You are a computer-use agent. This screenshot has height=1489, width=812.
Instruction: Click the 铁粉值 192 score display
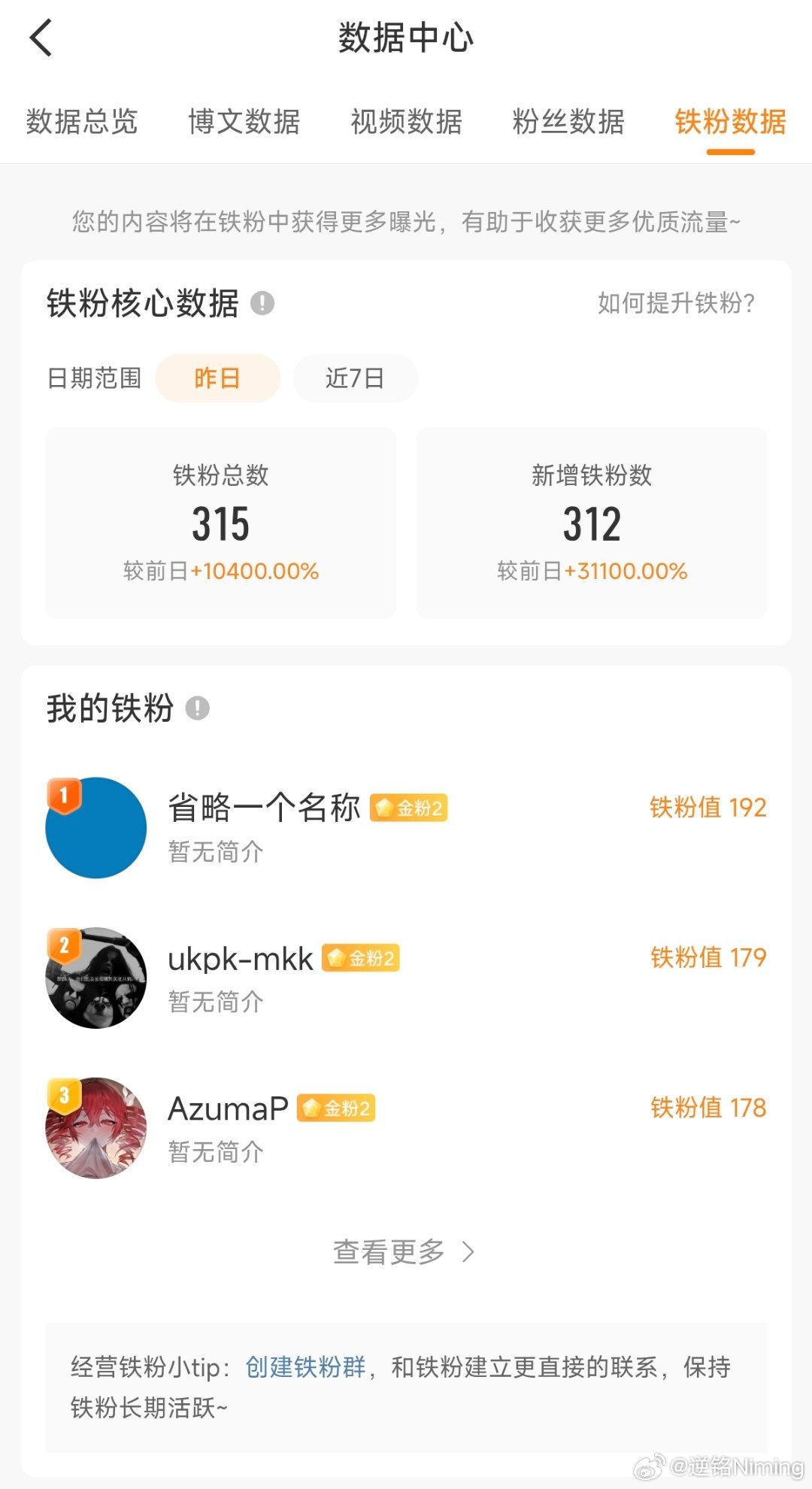(x=707, y=807)
